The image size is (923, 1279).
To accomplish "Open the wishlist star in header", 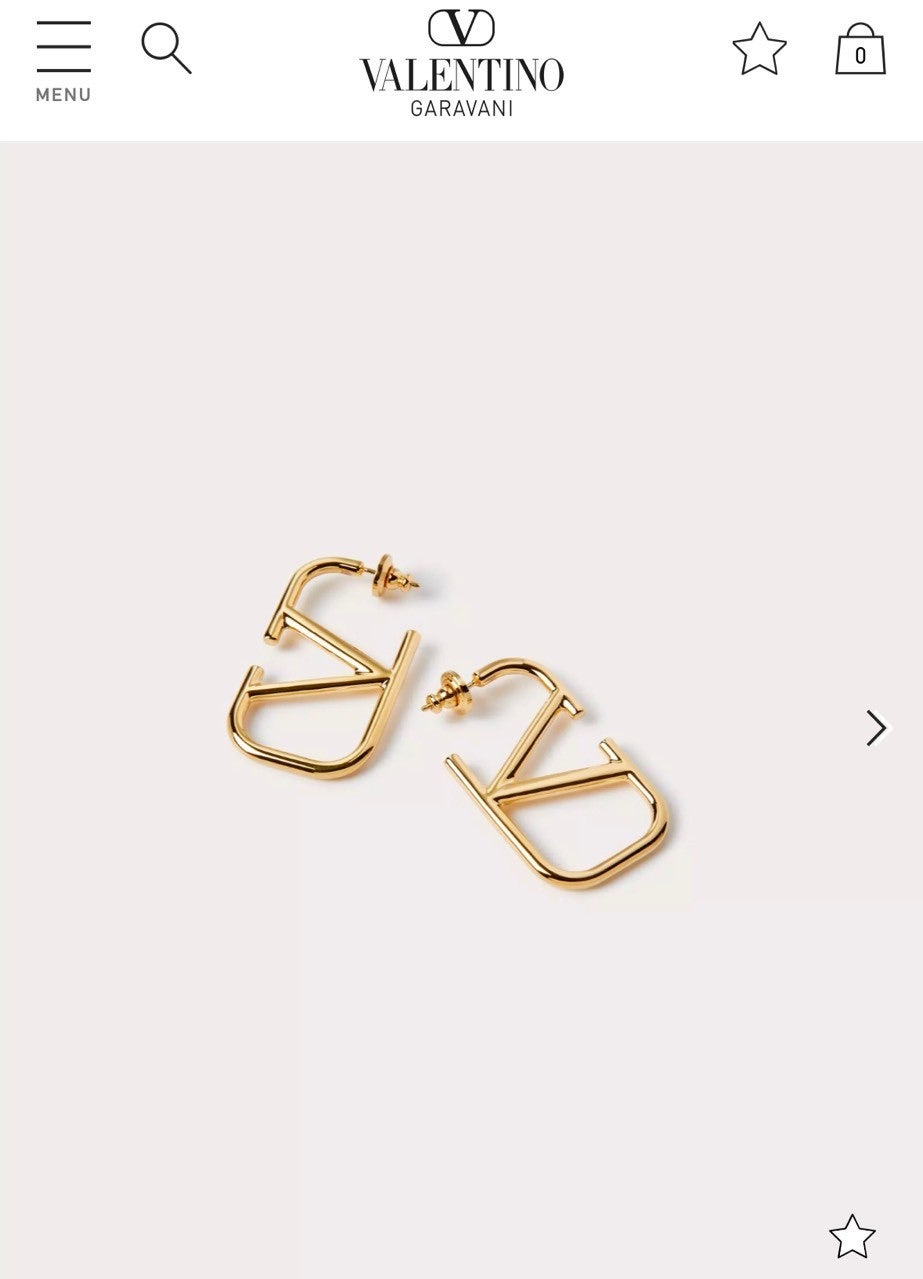I will (x=759, y=48).
